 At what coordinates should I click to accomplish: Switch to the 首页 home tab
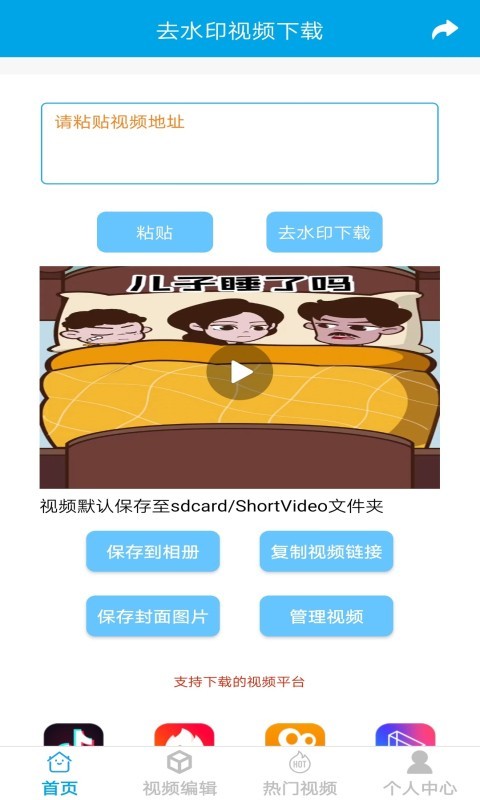tap(60, 773)
